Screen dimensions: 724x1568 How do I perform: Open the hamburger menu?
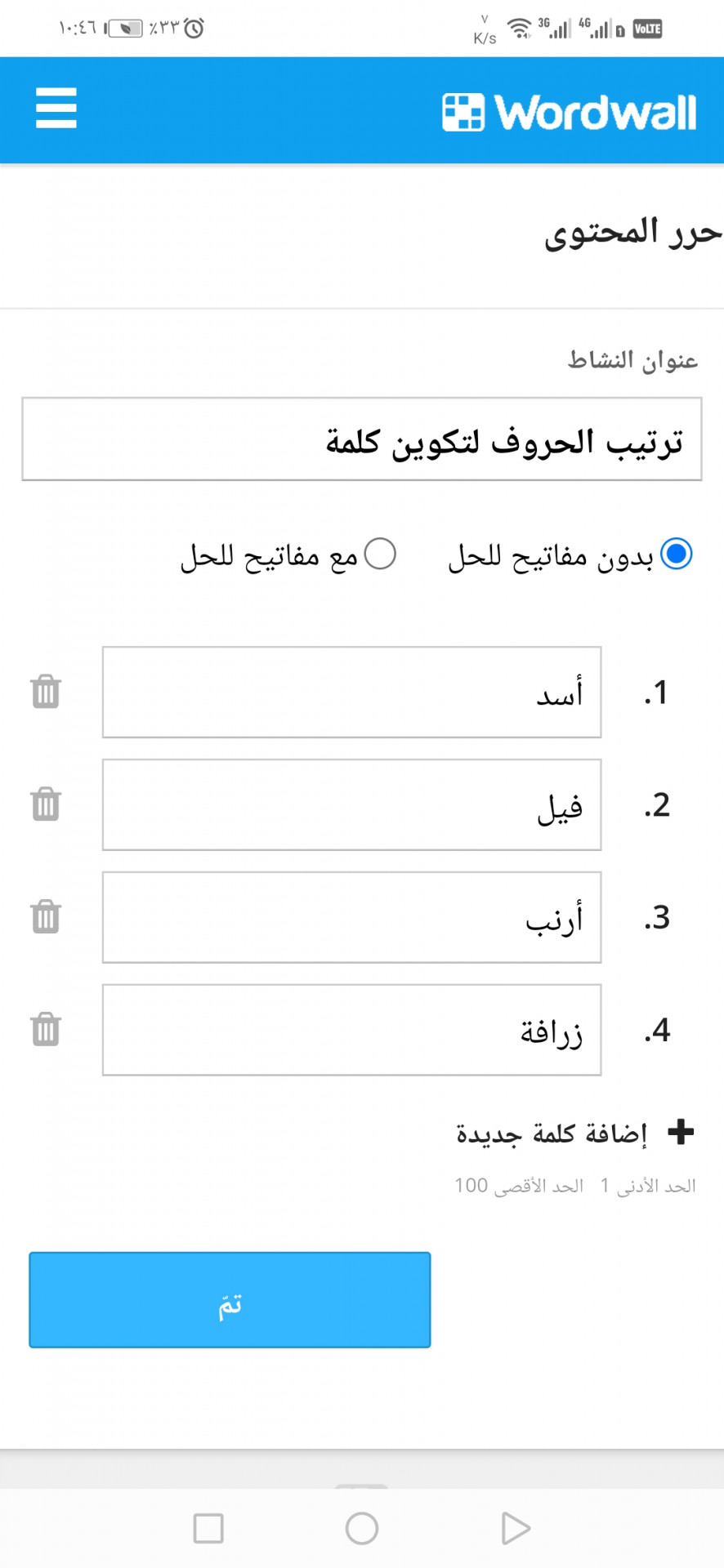[x=56, y=109]
